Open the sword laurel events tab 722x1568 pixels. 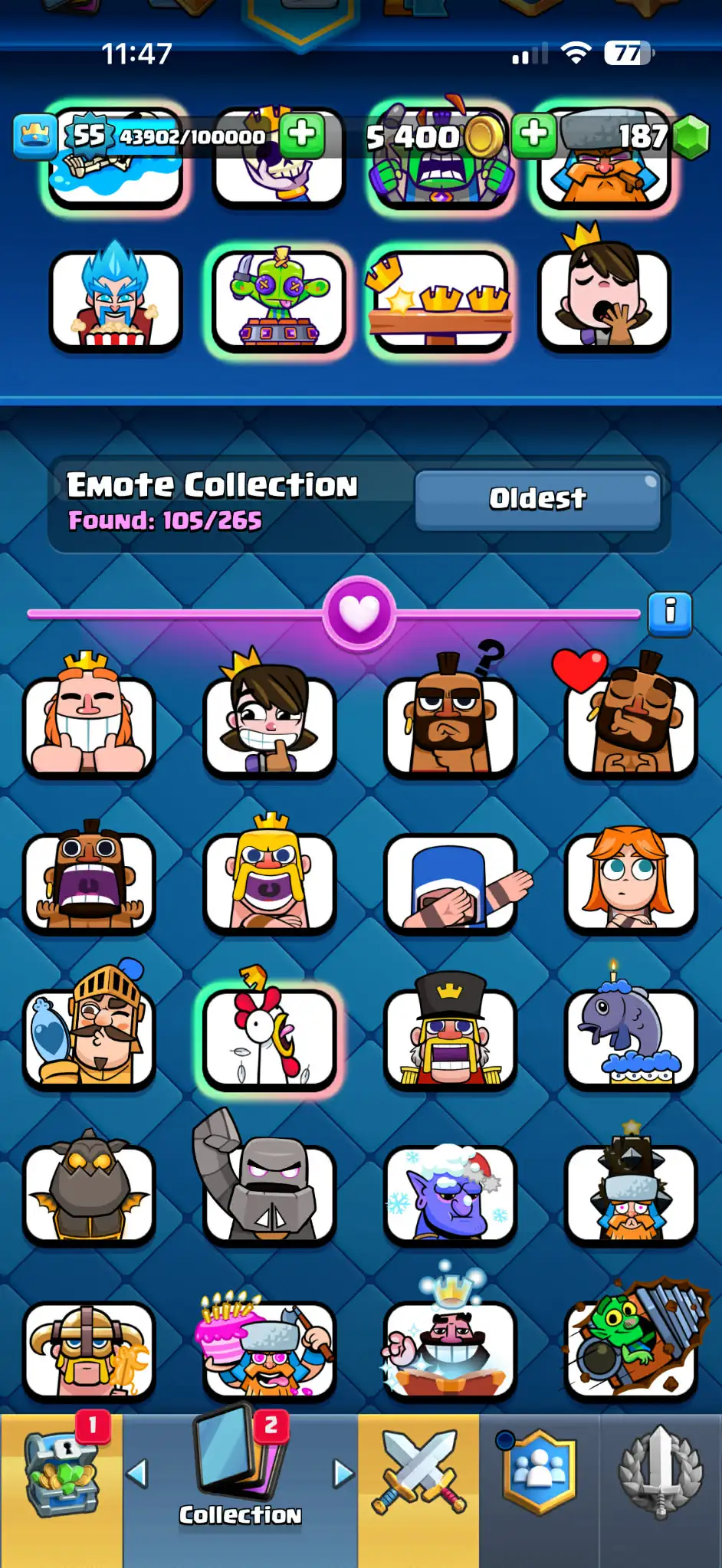point(660,1473)
